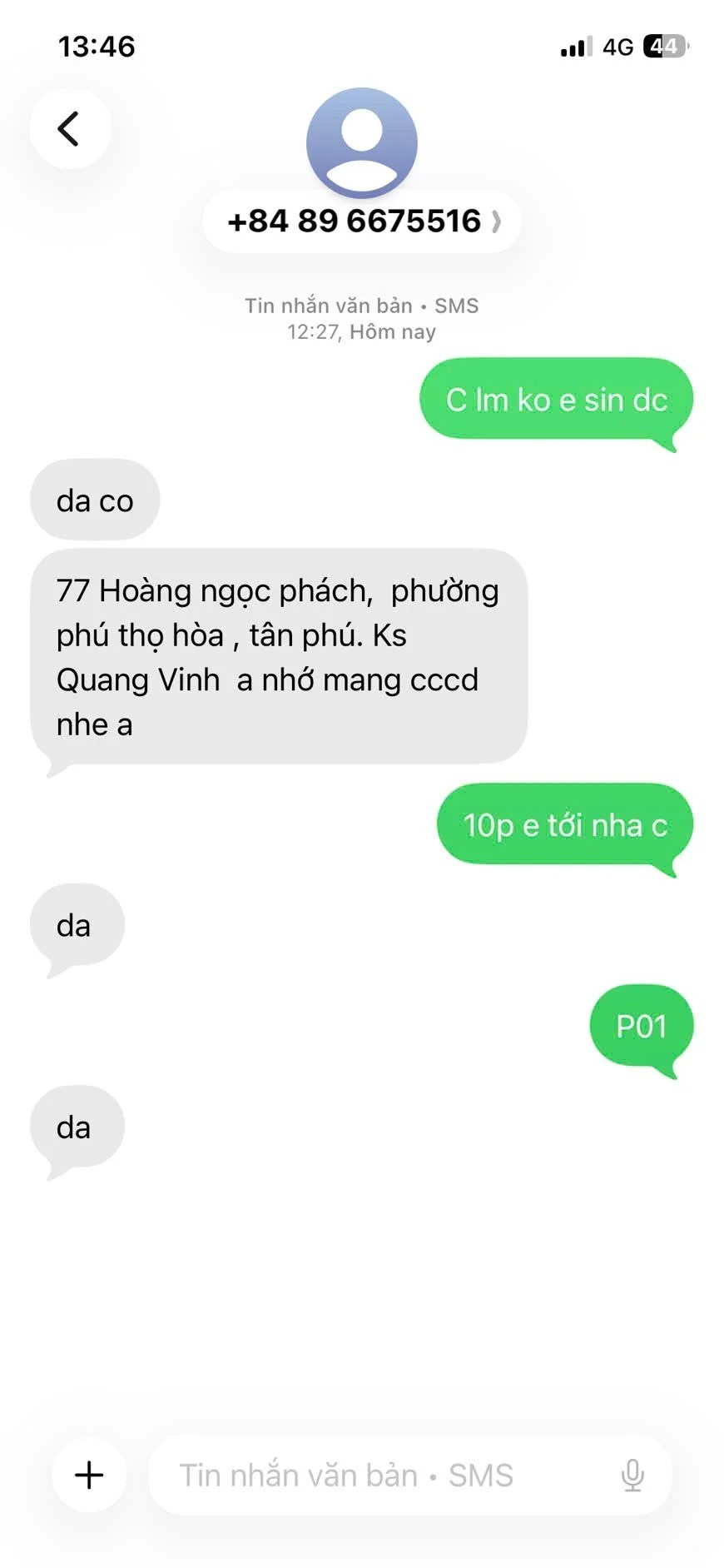Open the plus attachments menu
This screenshot has height=1568, width=724.
pos(89,1475)
